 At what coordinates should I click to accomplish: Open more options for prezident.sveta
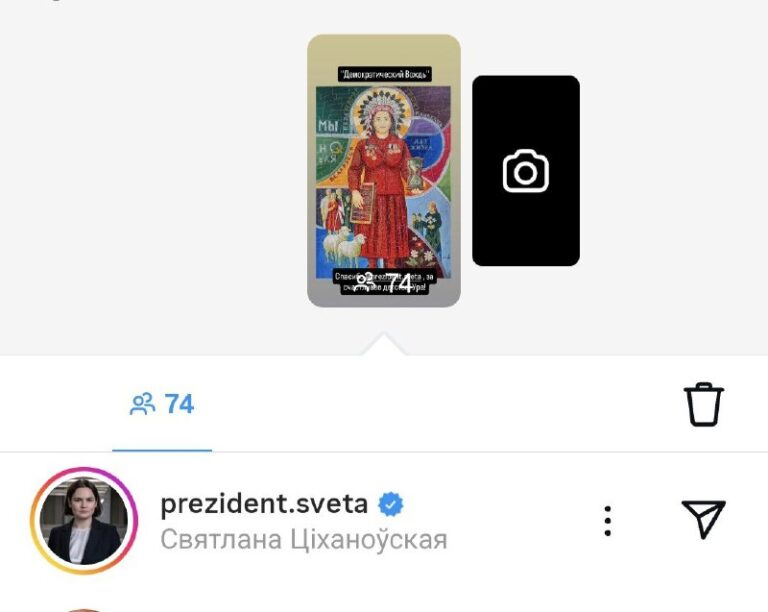coord(607,521)
